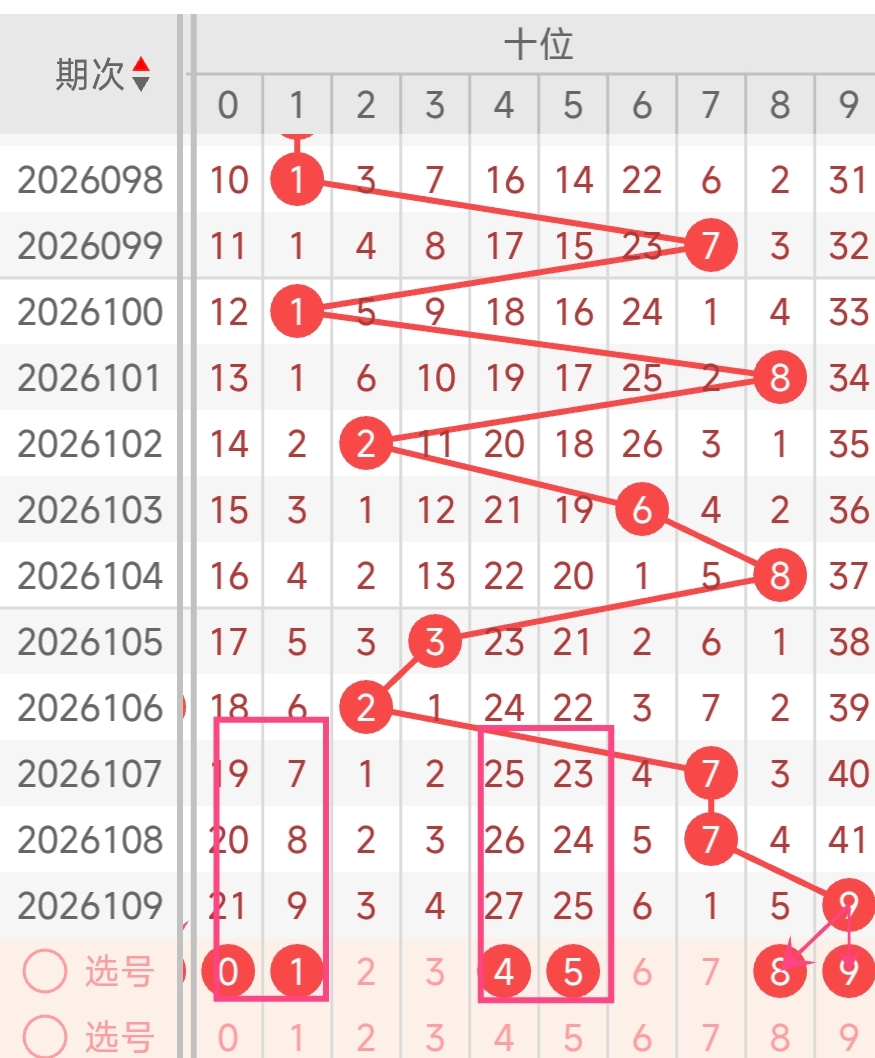Choose number 0 in second 选号 row

[x=228, y=1037]
